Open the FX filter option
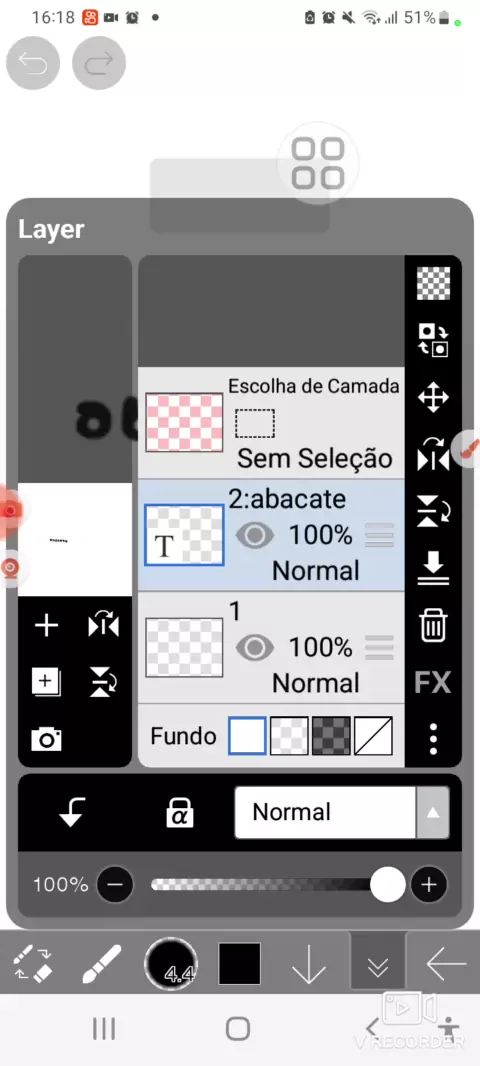This screenshot has height=1066, width=480. (x=433, y=682)
